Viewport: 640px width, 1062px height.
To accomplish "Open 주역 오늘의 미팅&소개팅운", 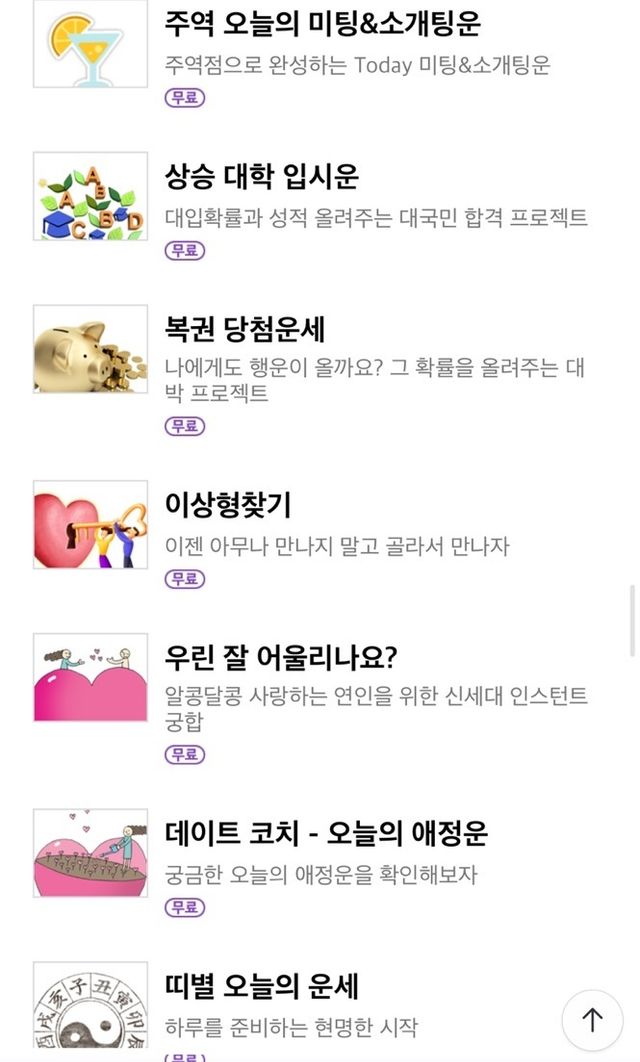I will (322, 24).
